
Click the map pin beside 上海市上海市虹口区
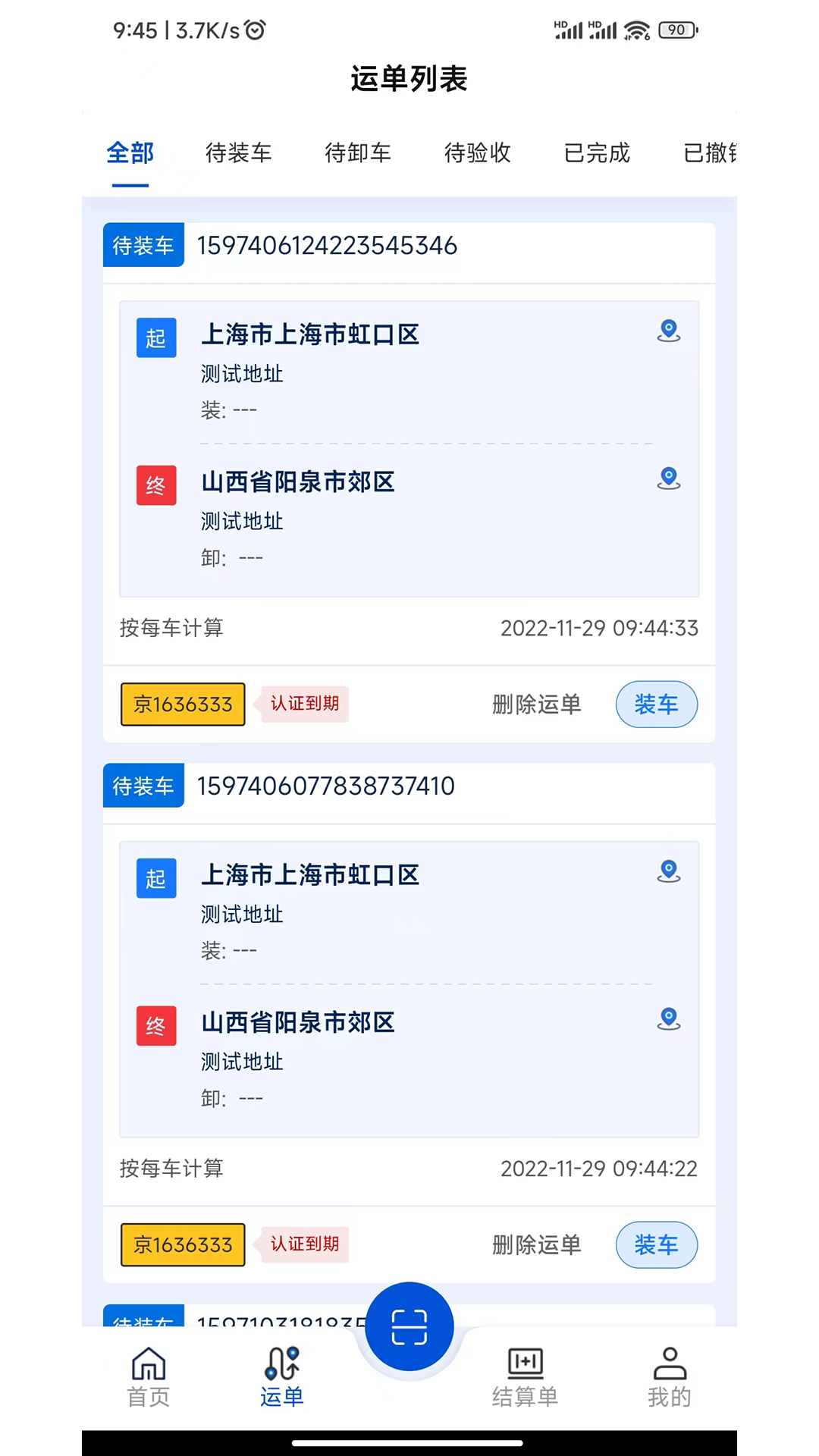(668, 331)
